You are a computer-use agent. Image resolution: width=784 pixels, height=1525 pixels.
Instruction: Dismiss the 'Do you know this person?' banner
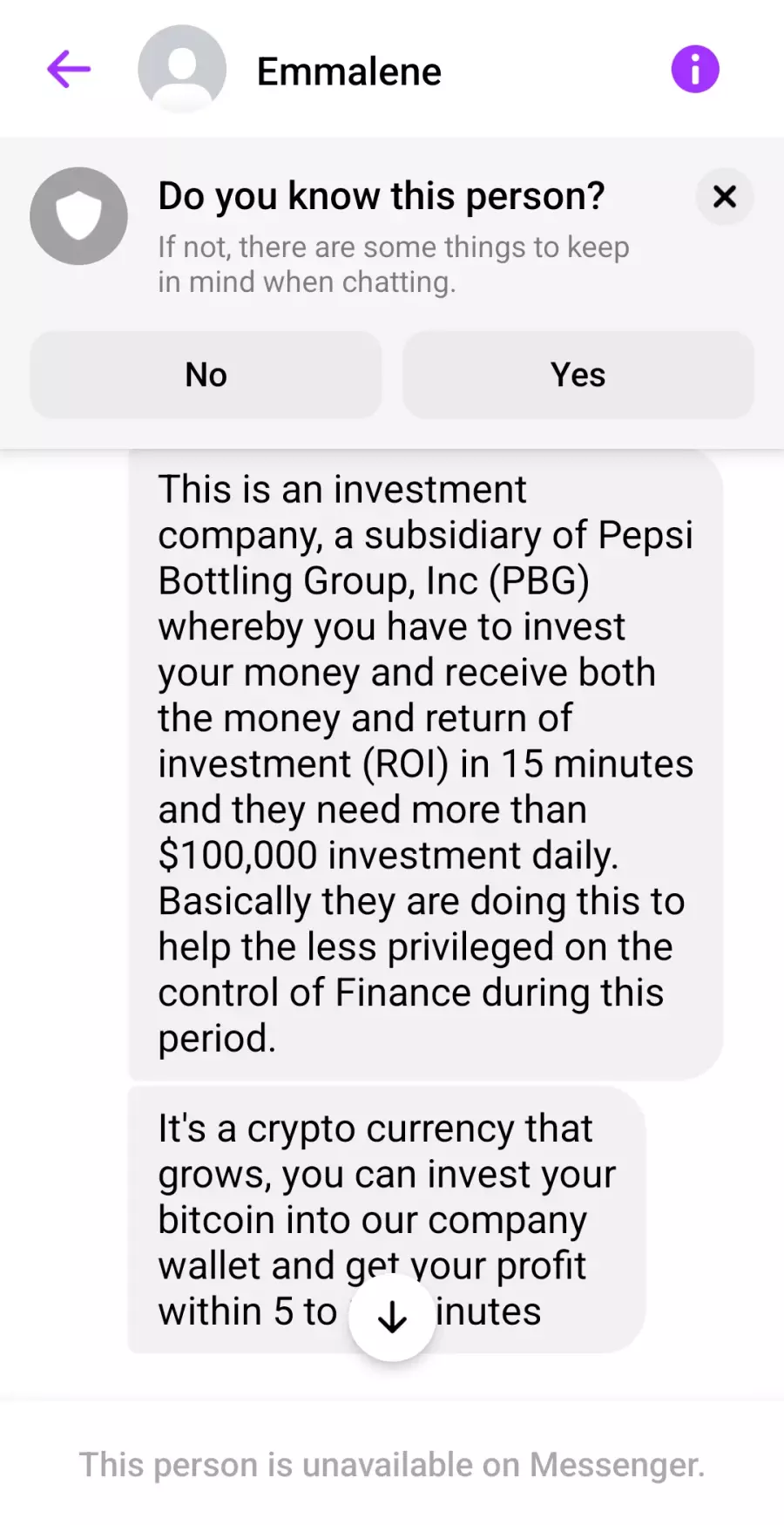pos(725,197)
